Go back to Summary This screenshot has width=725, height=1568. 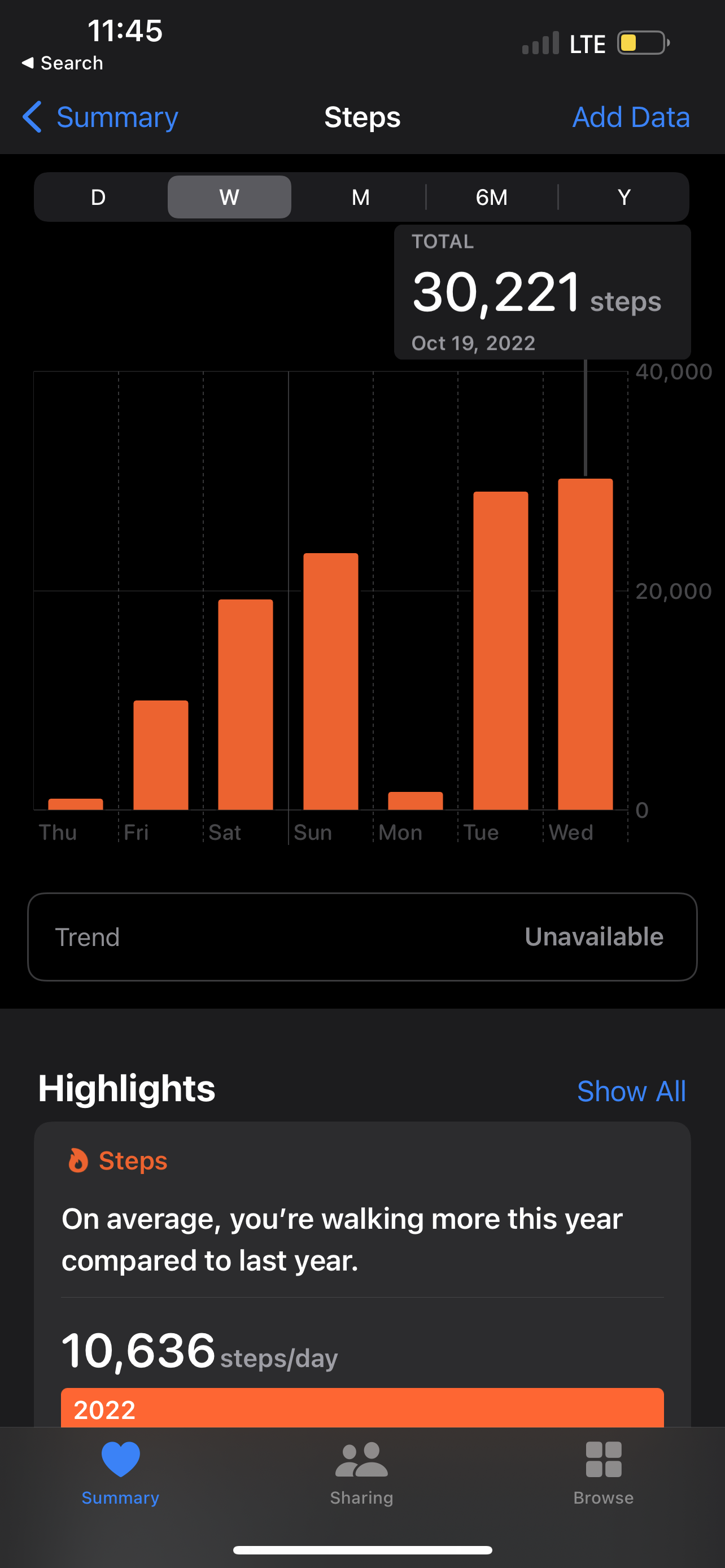pyautogui.click(x=101, y=117)
